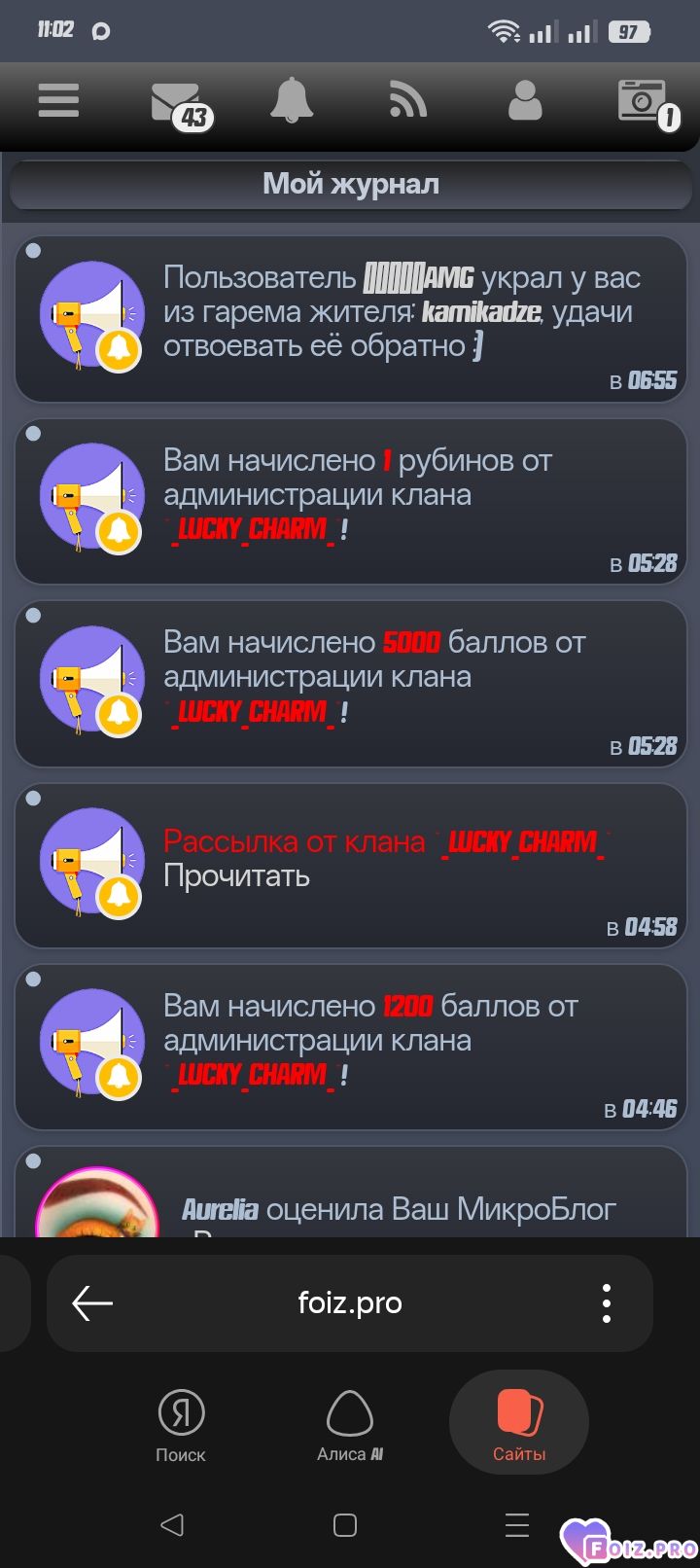
Task: Open the feed RSS icon
Action: (x=408, y=100)
